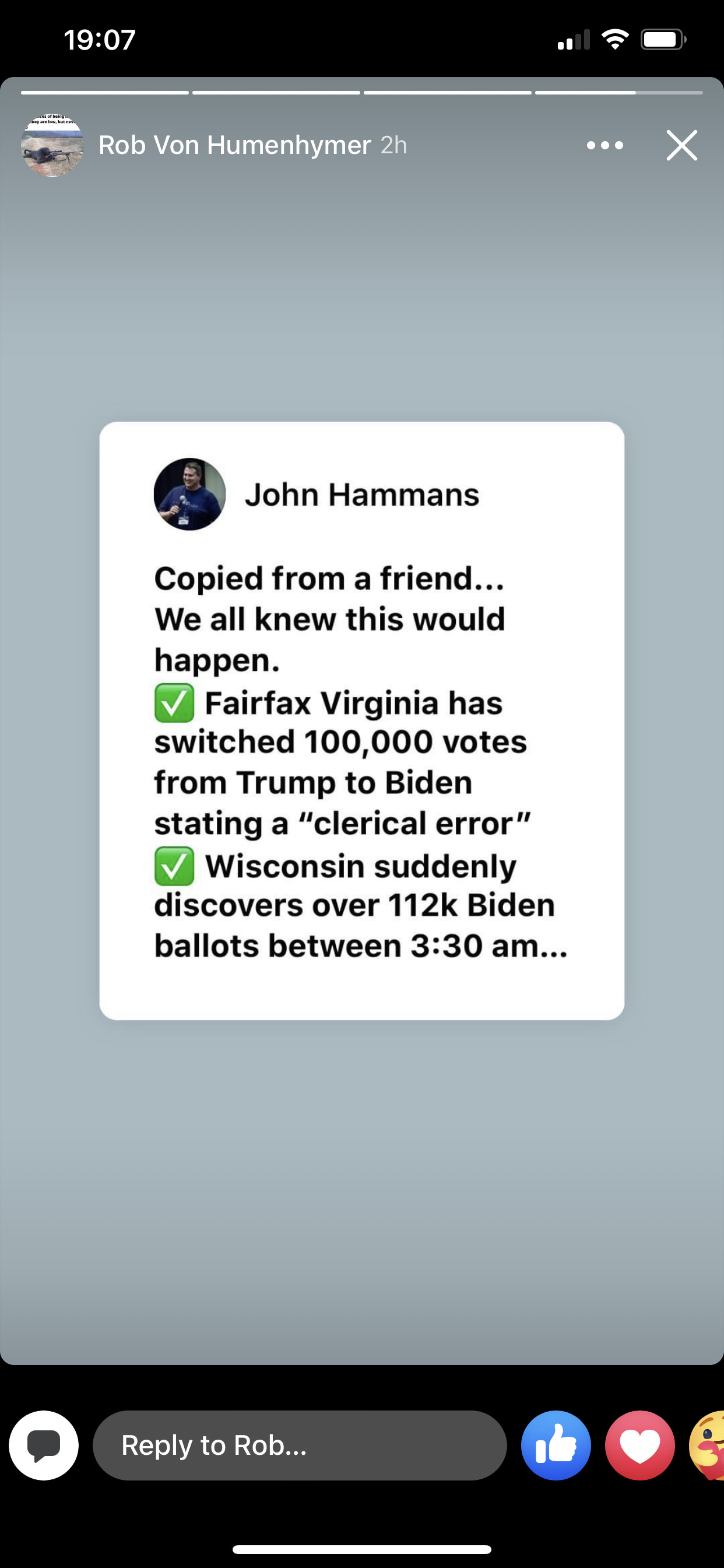Close the story viewer

(681, 145)
